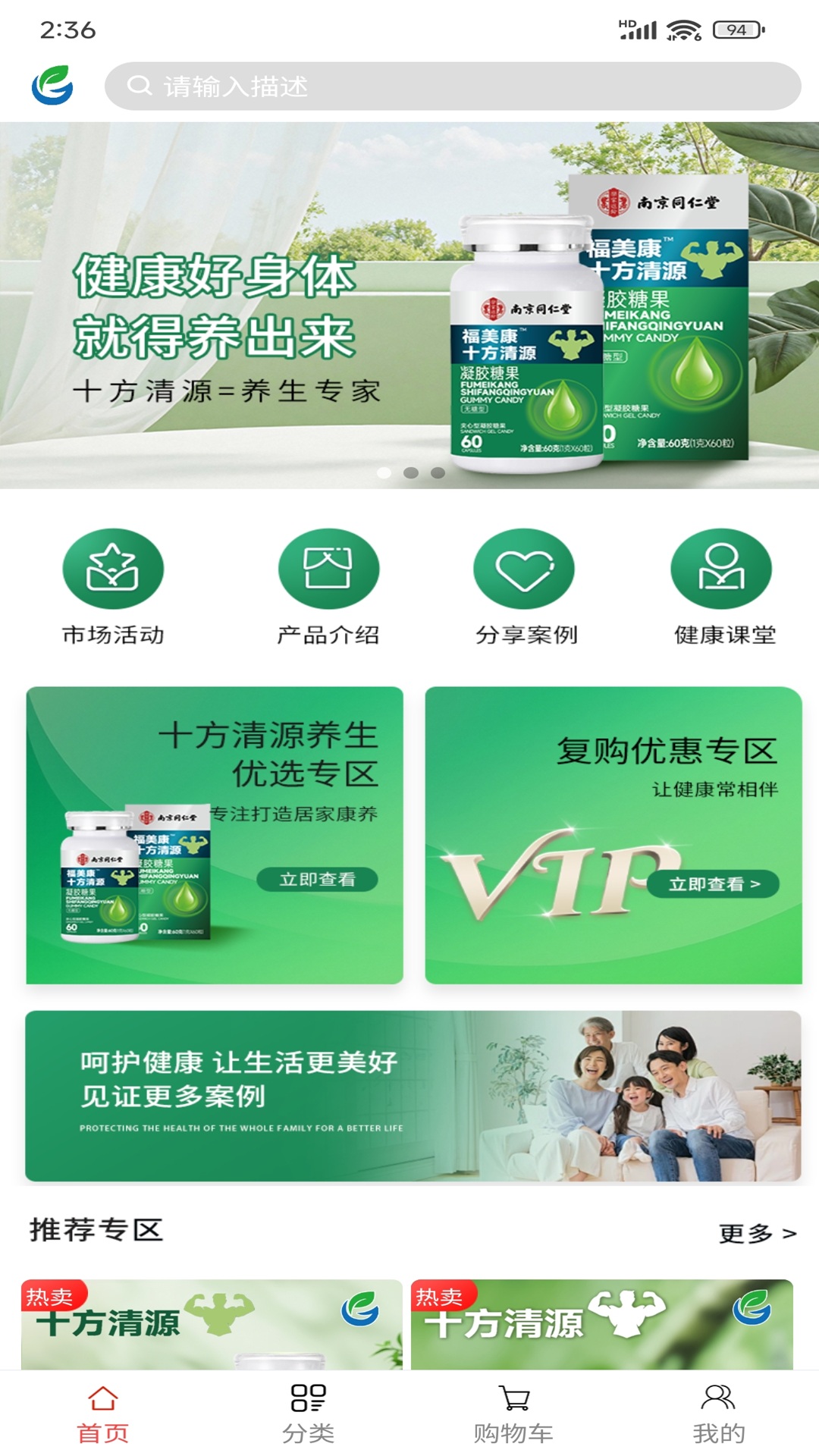Open the 见证更多案例 family banner
Viewport: 819px width, 1456px height.
[413, 1096]
